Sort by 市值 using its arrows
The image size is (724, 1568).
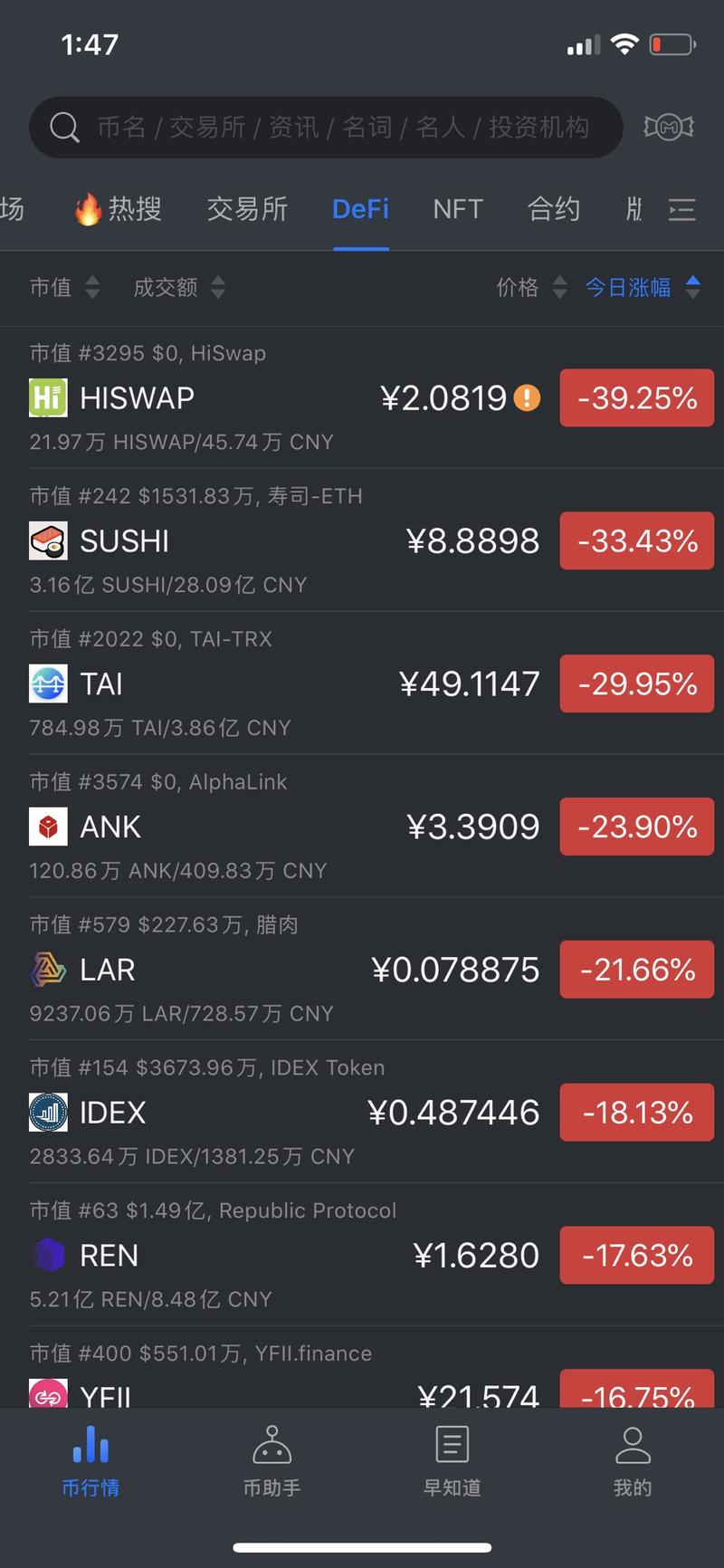coord(92,287)
